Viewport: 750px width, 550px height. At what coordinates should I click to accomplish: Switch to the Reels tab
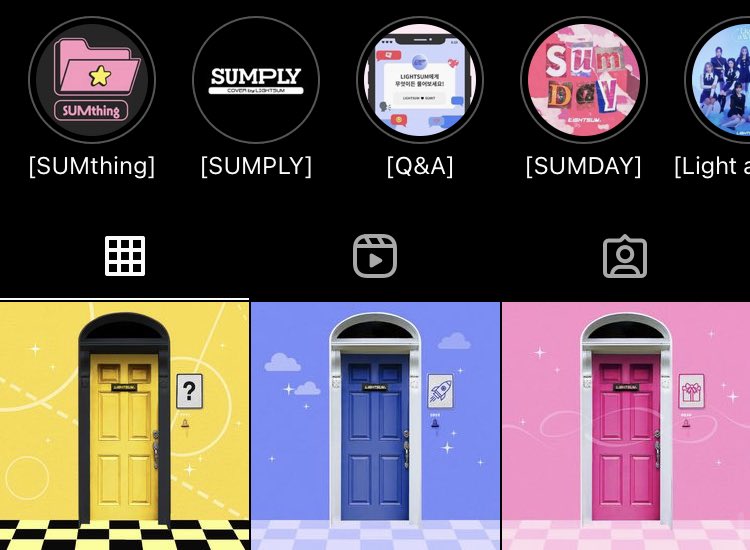pyautogui.click(x=375, y=257)
